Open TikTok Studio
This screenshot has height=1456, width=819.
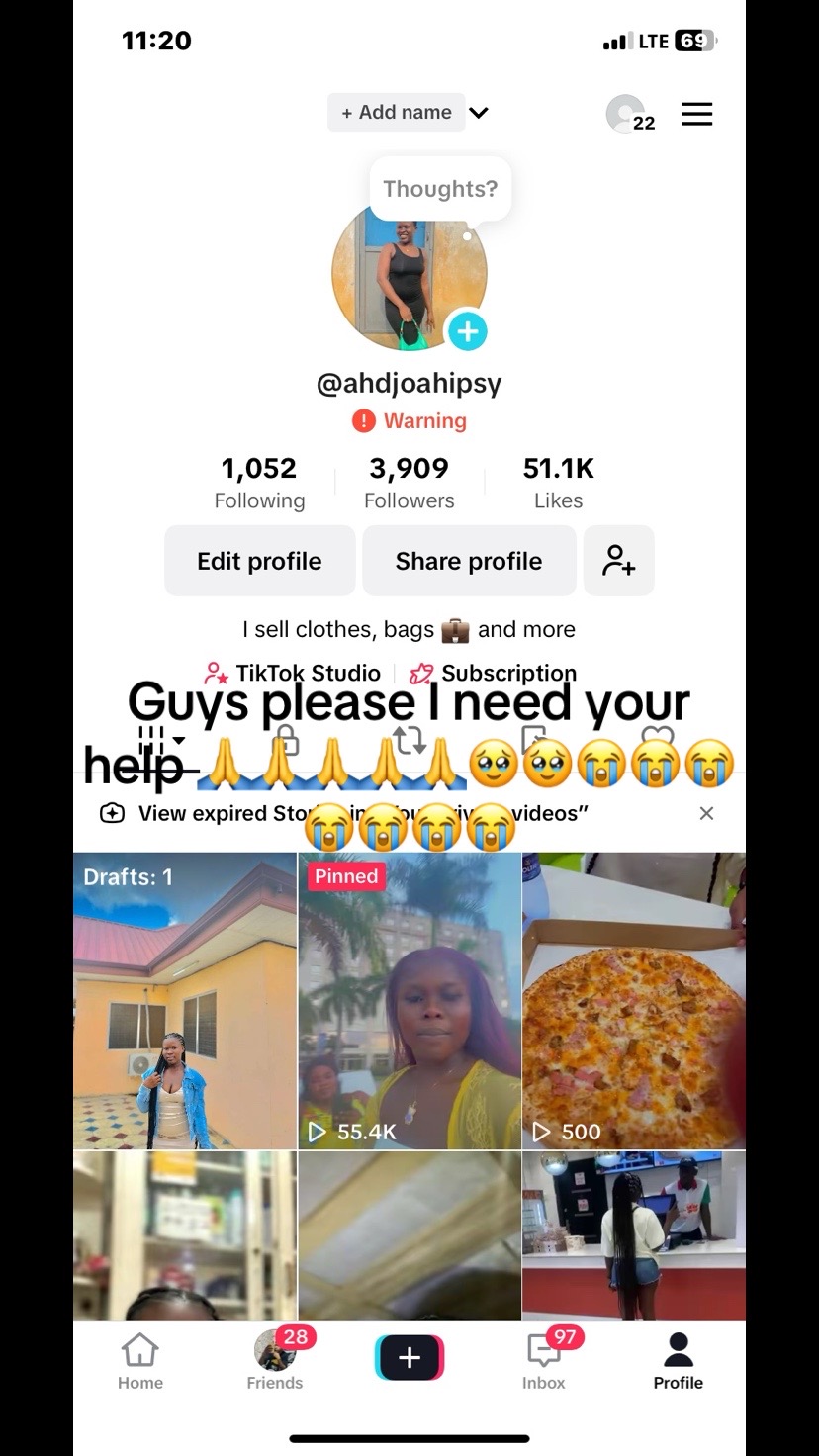(x=293, y=674)
